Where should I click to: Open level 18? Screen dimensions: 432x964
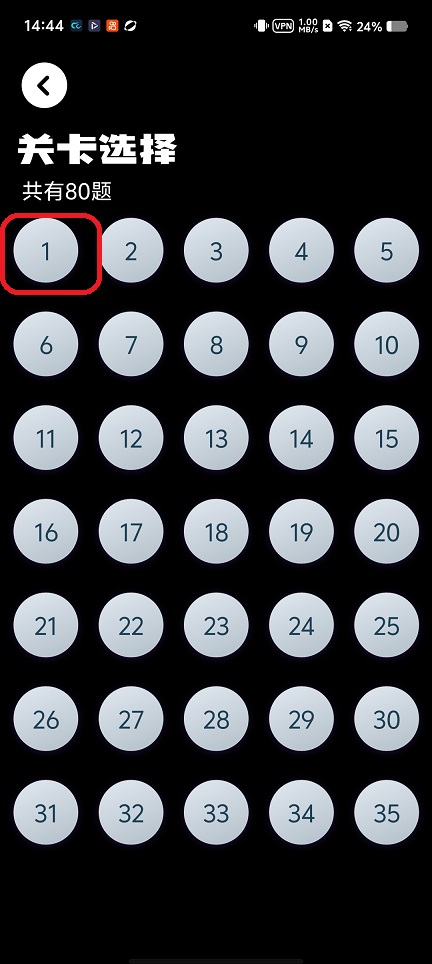click(x=216, y=532)
